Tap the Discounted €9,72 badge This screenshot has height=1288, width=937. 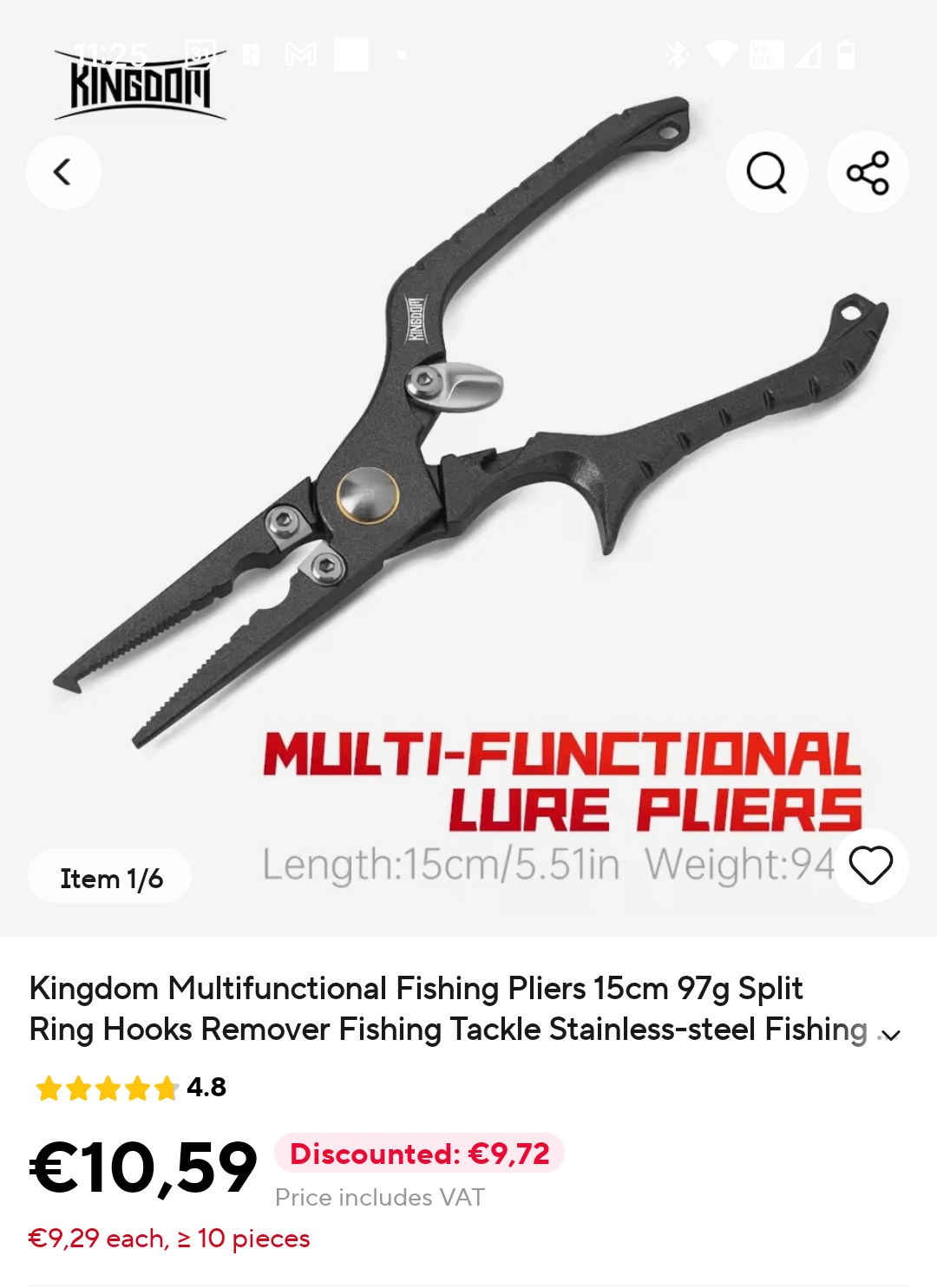[x=420, y=1154]
